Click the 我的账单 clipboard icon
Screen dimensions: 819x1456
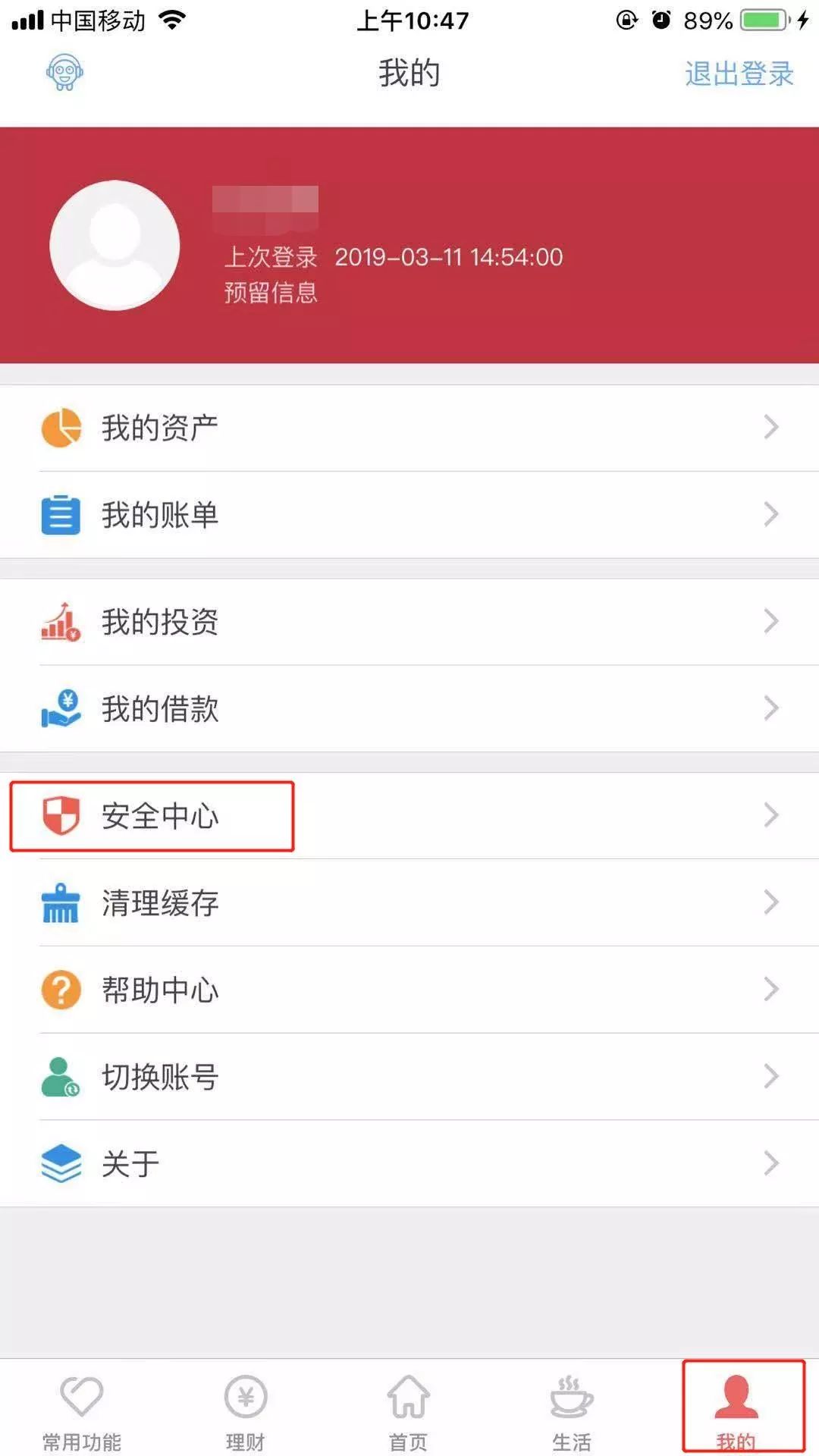(61, 514)
